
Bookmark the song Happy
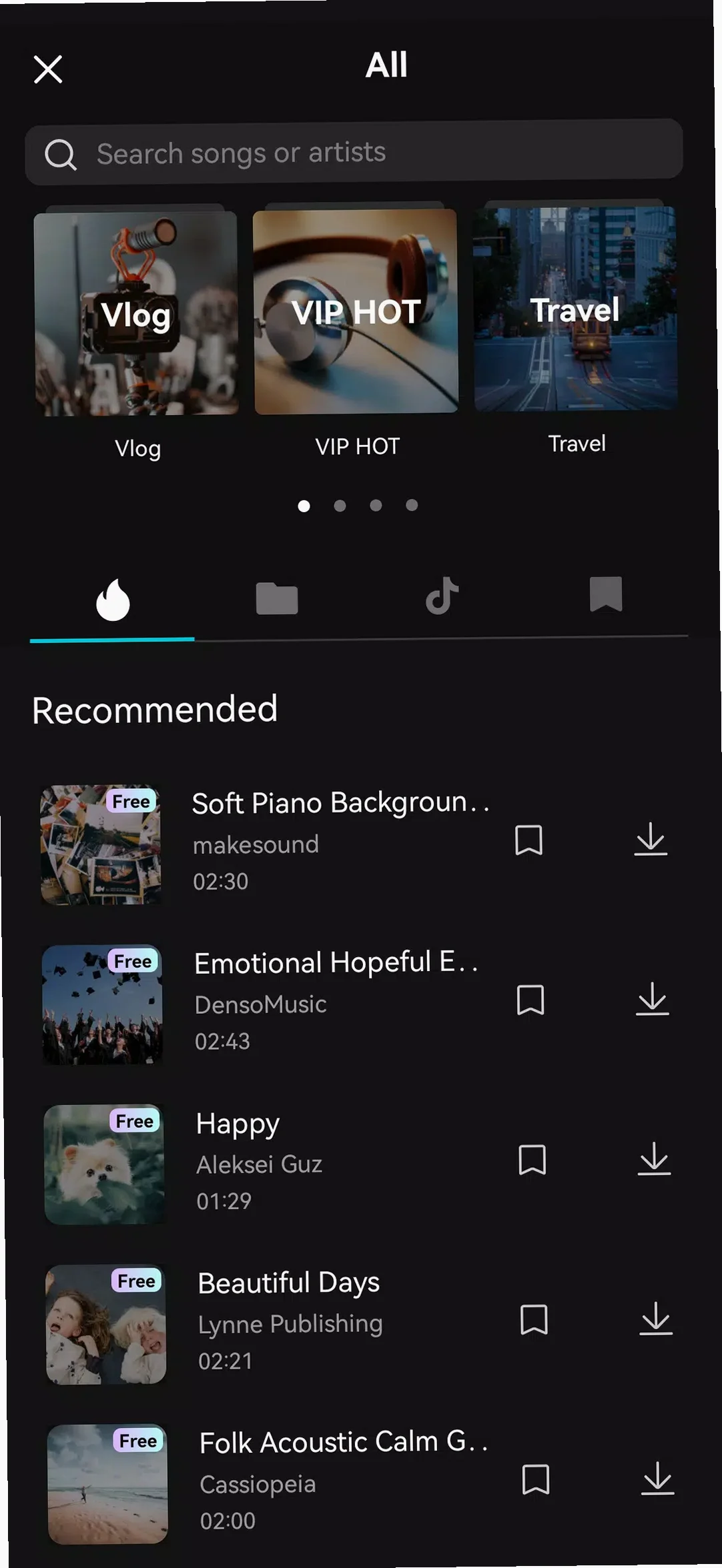[532, 1160]
